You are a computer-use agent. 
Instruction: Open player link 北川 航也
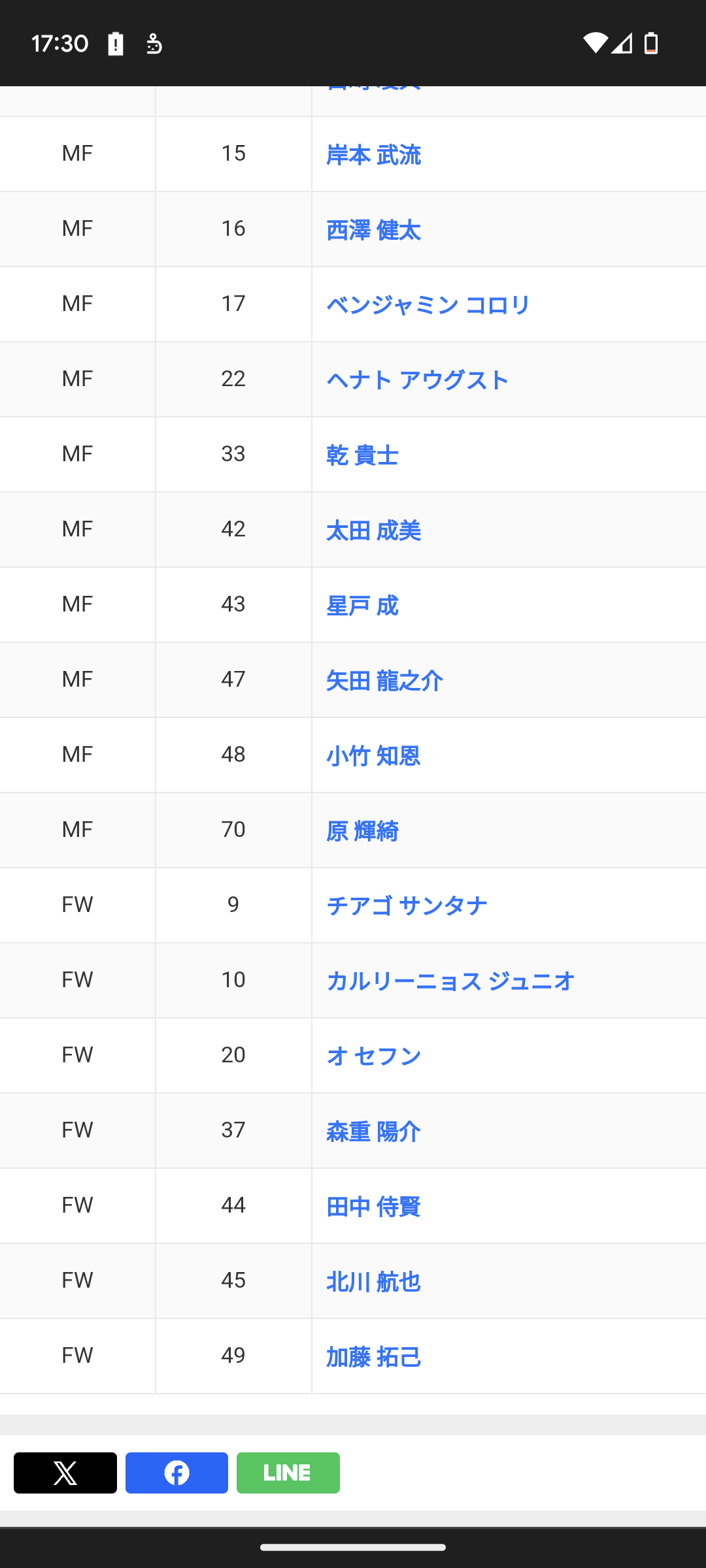coord(373,1282)
